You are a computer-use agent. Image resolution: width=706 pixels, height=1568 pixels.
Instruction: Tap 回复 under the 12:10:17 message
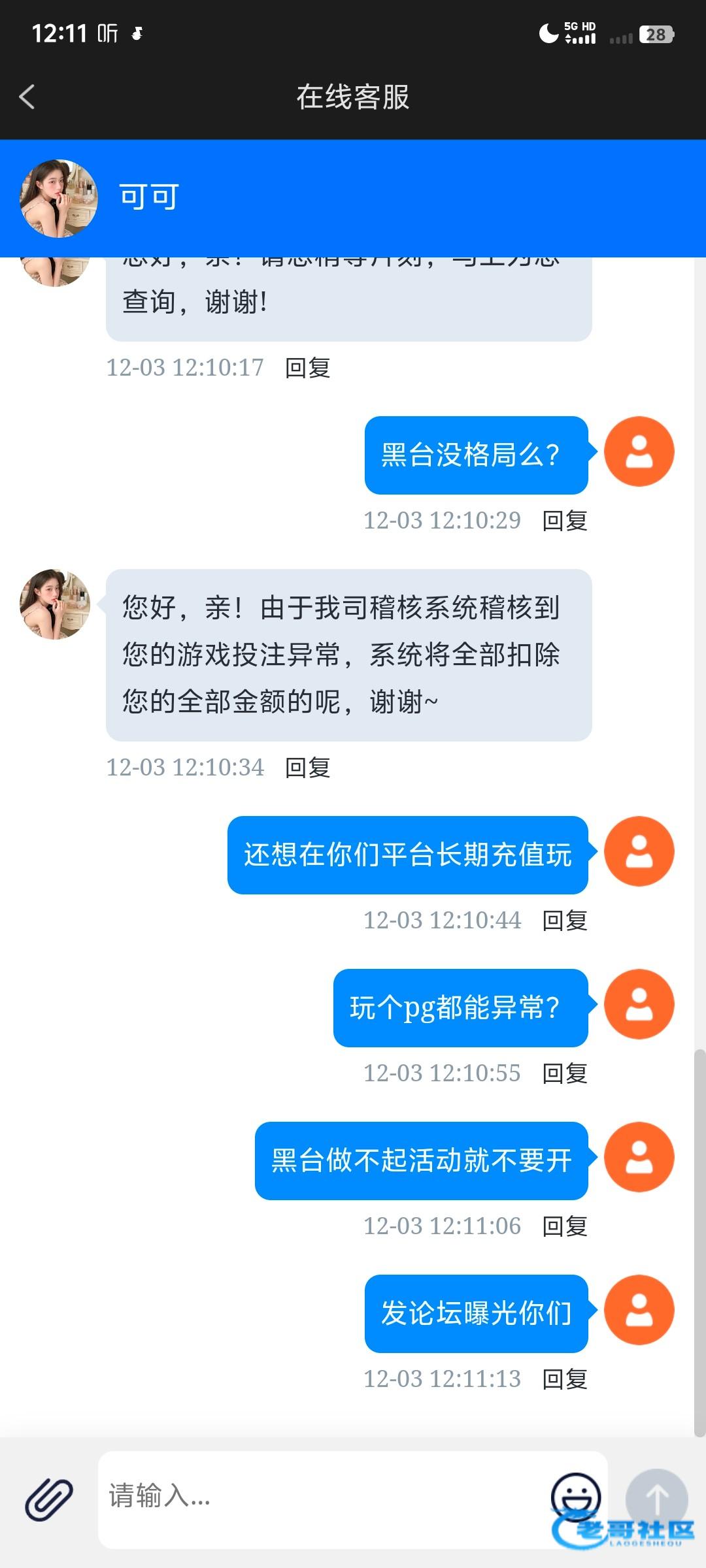(x=307, y=368)
